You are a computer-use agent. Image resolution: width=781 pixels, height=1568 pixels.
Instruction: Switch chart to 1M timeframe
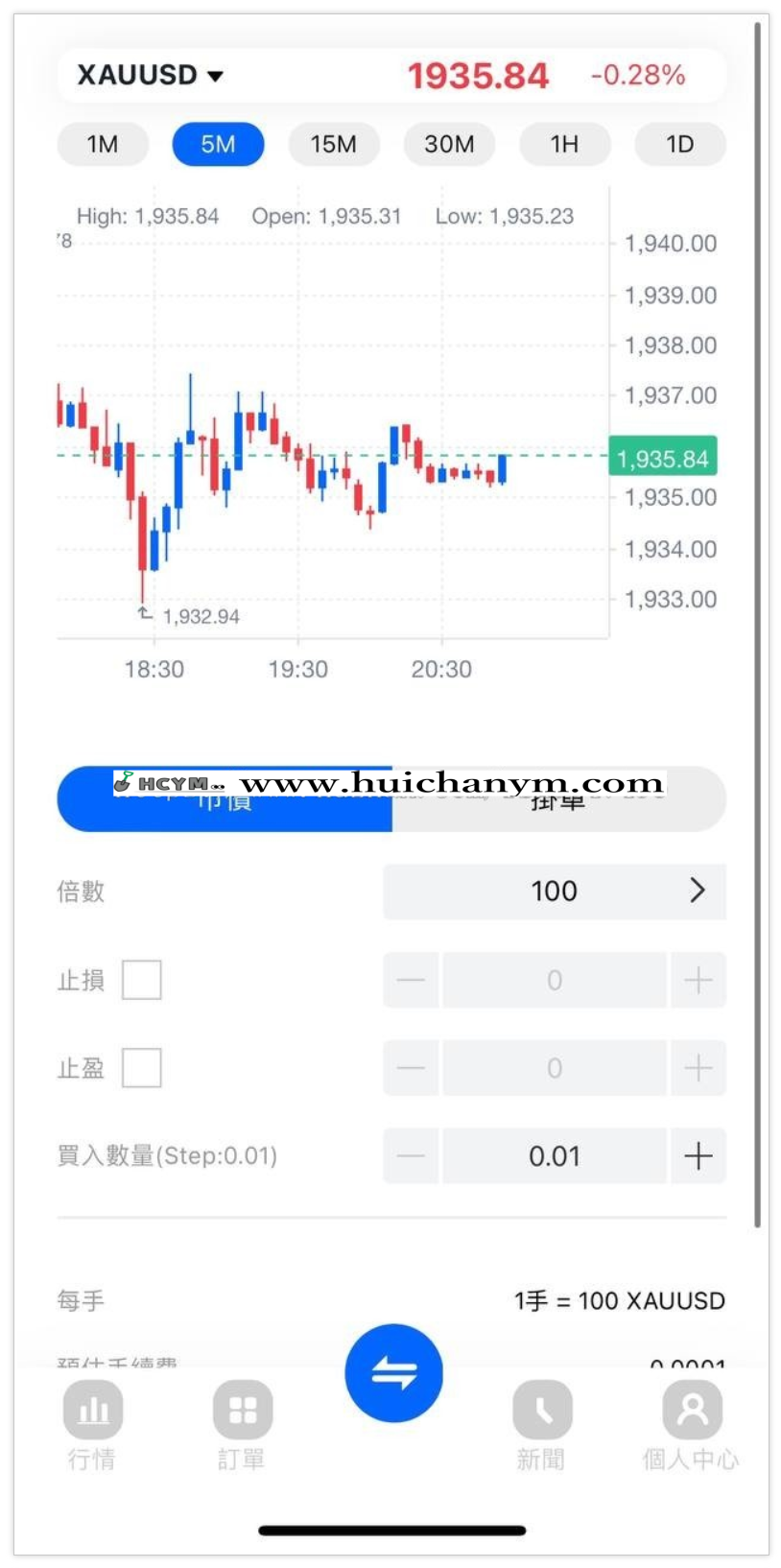103,144
